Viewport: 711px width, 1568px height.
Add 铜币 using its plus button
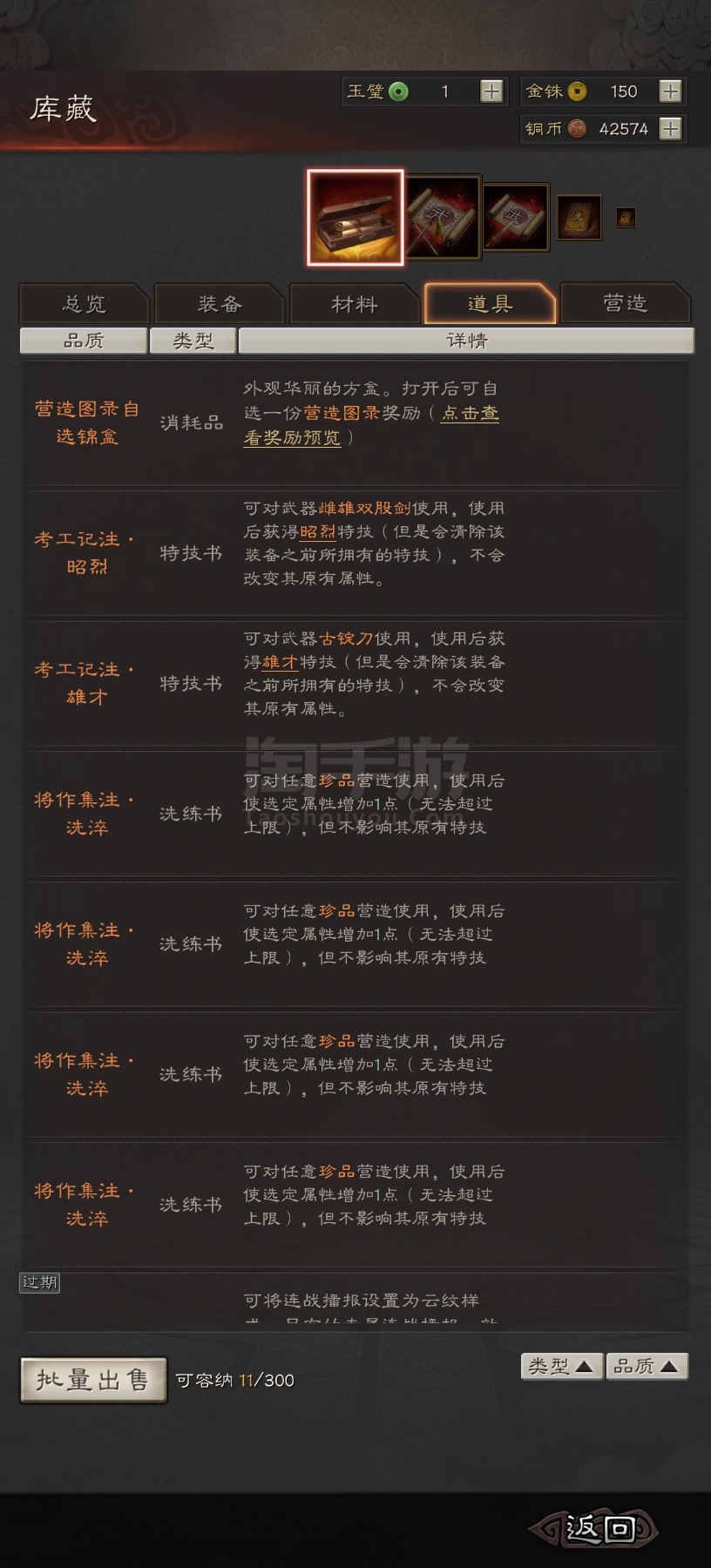click(x=670, y=129)
